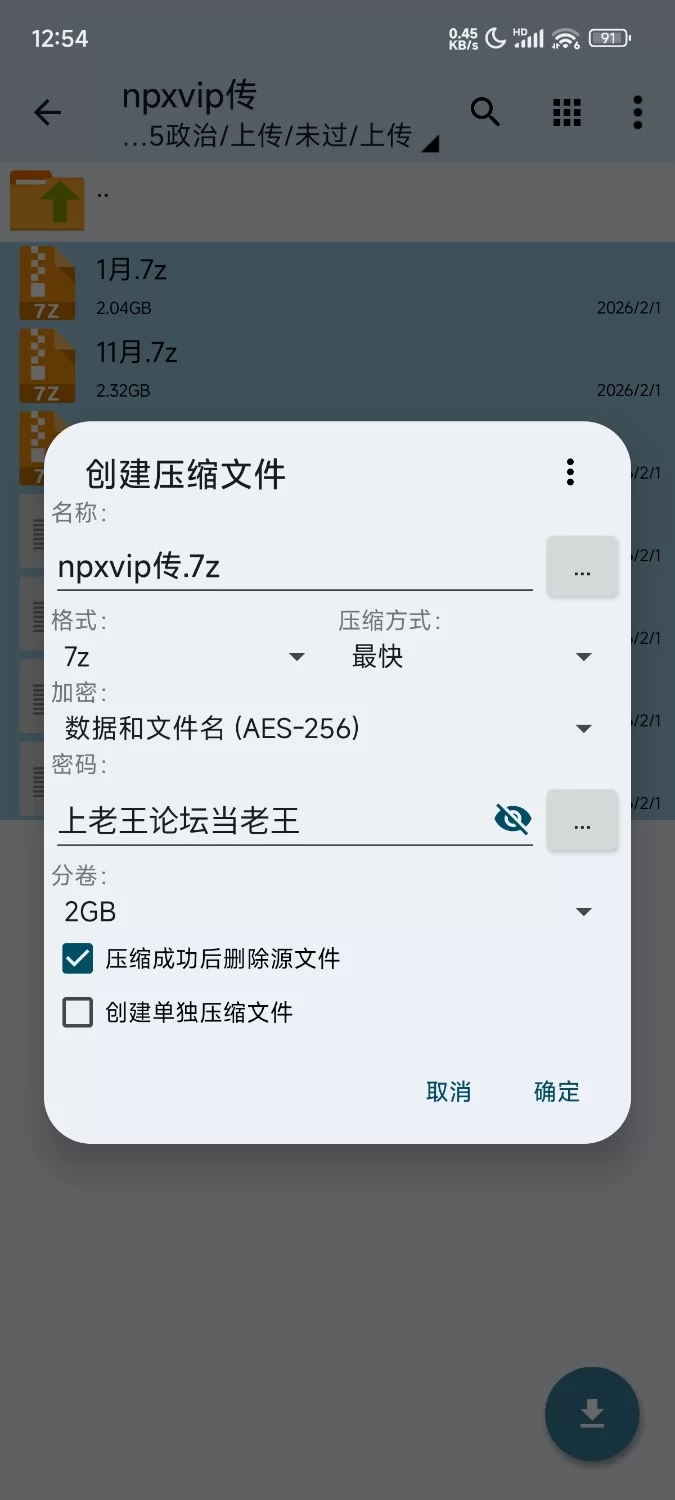Open the 加密 encryption dropdown
The height and width of the screenshot is (1500, 675).
click(325, 729)
